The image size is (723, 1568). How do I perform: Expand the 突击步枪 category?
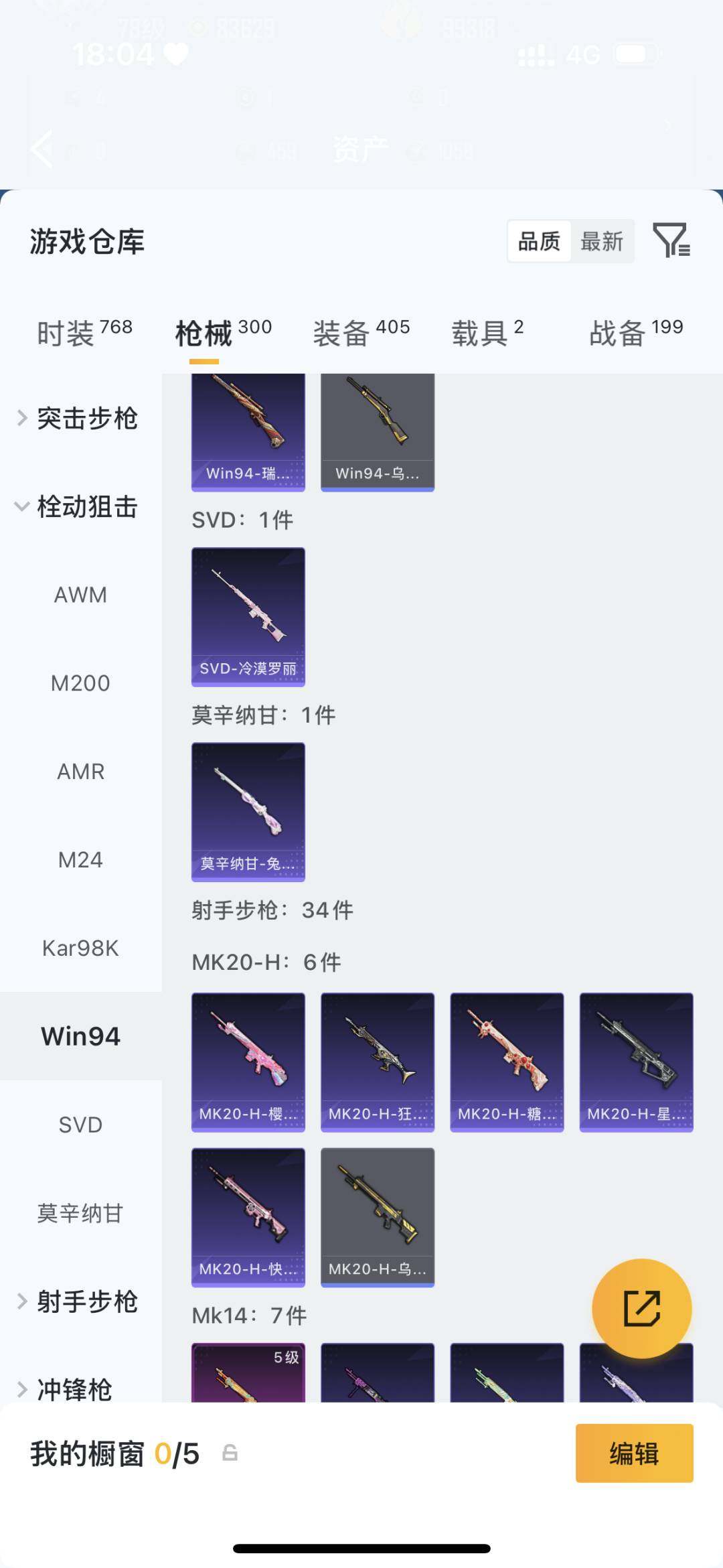point(87,418)
